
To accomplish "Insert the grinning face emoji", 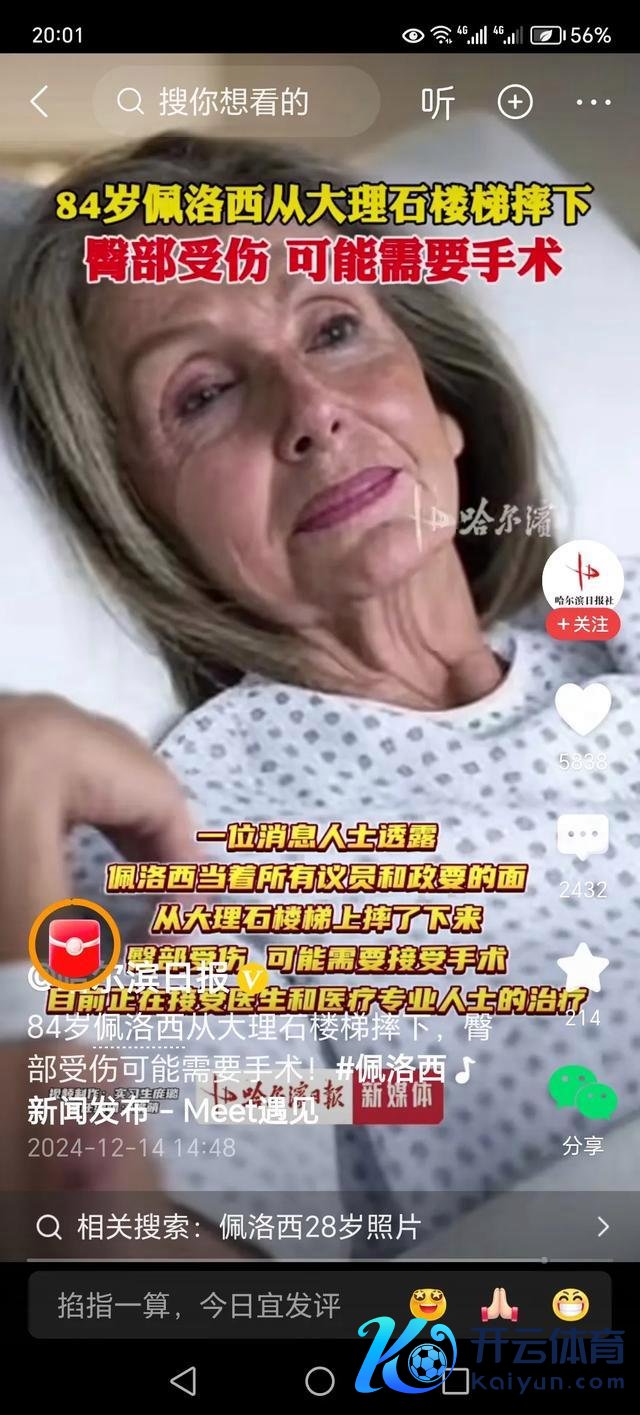I will (570, 1304).
